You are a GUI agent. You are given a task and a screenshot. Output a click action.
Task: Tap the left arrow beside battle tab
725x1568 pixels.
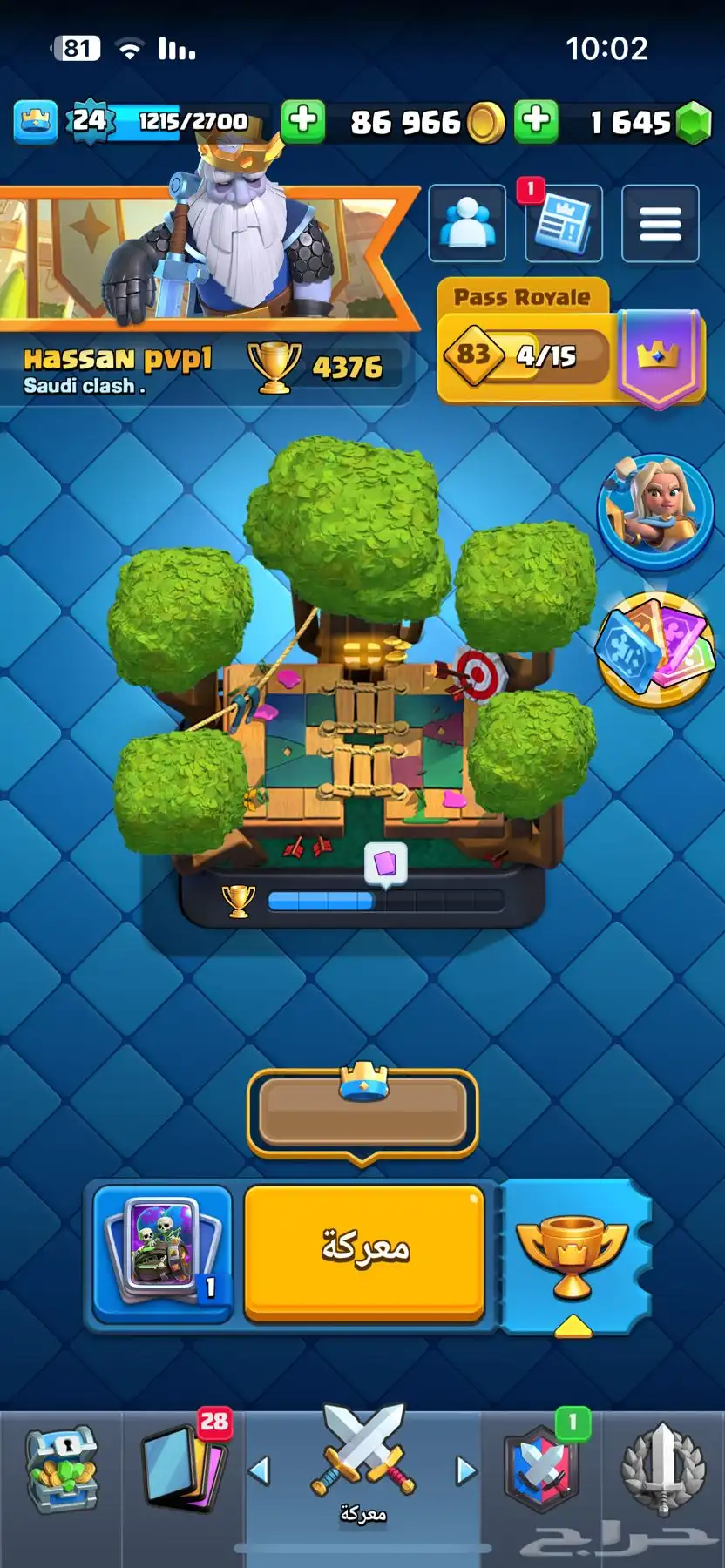259,1470
